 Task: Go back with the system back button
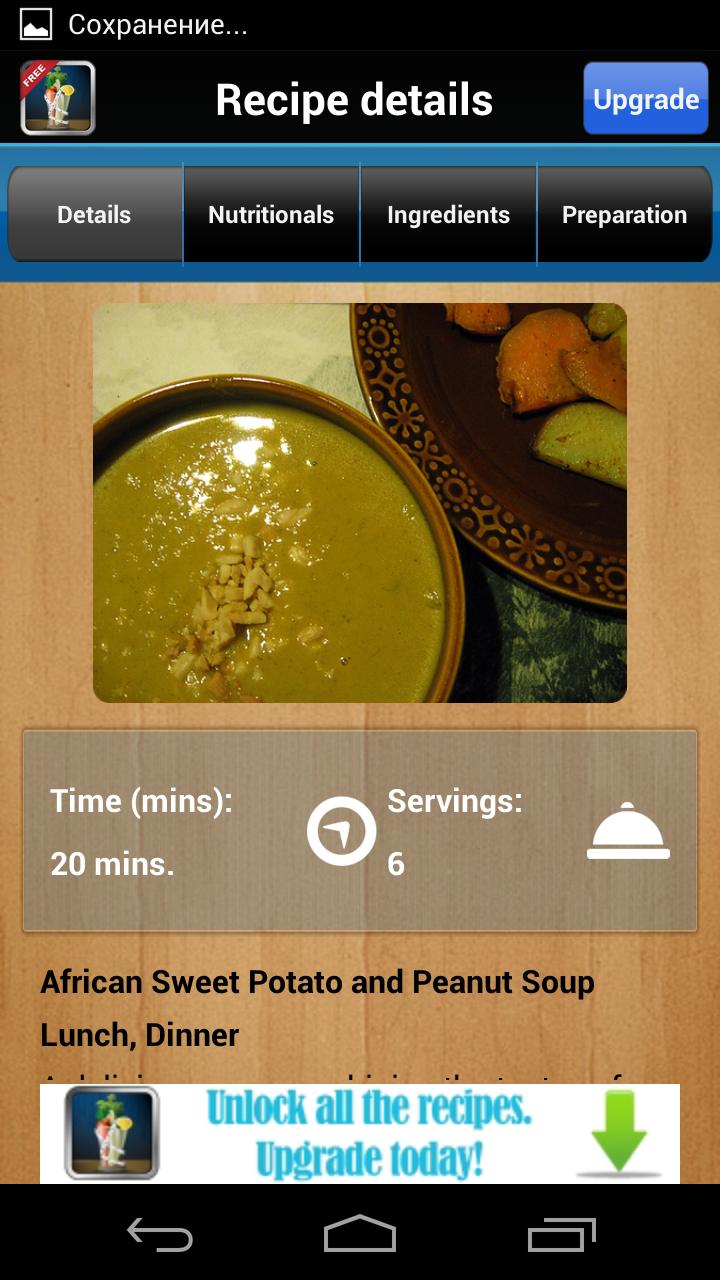coord(160,1234)
